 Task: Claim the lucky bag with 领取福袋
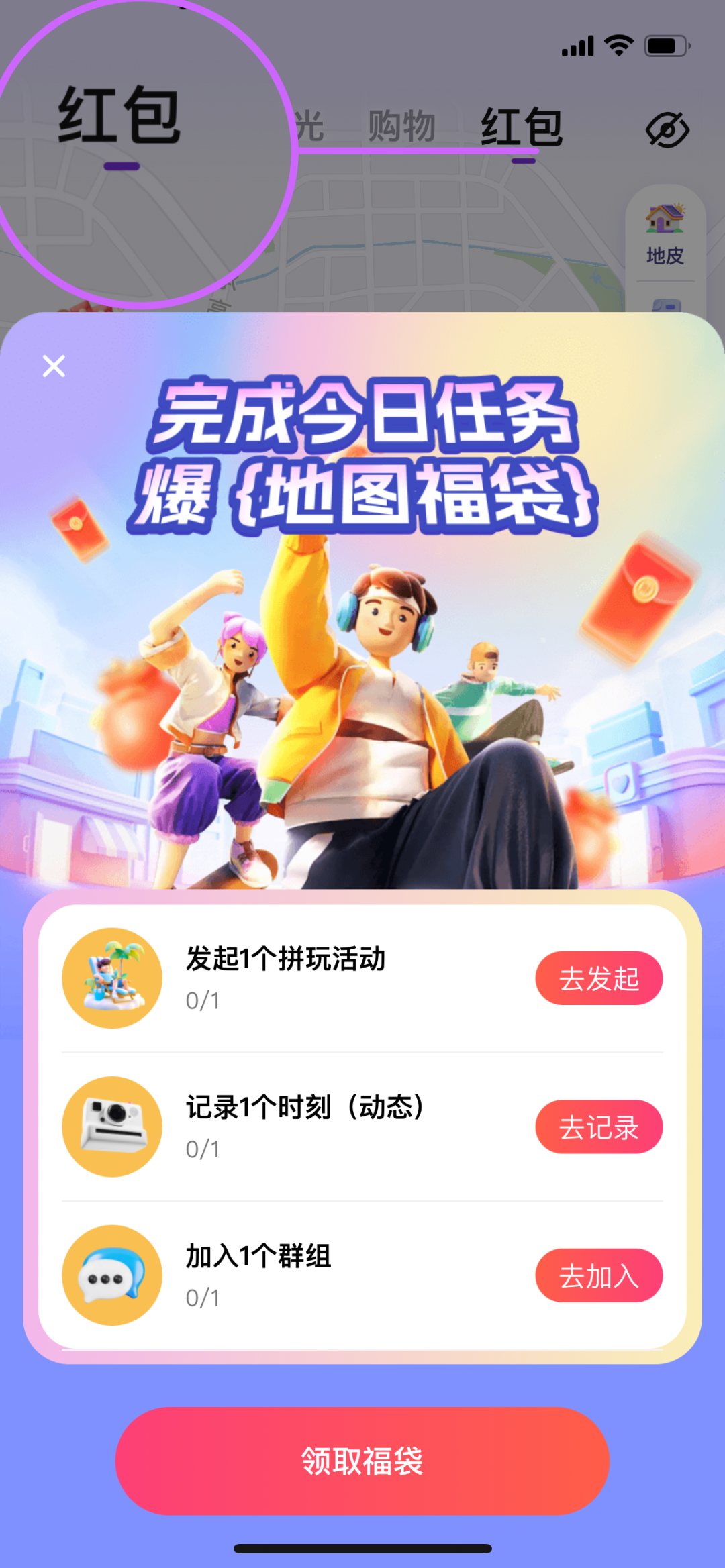tap(362, 1461)
